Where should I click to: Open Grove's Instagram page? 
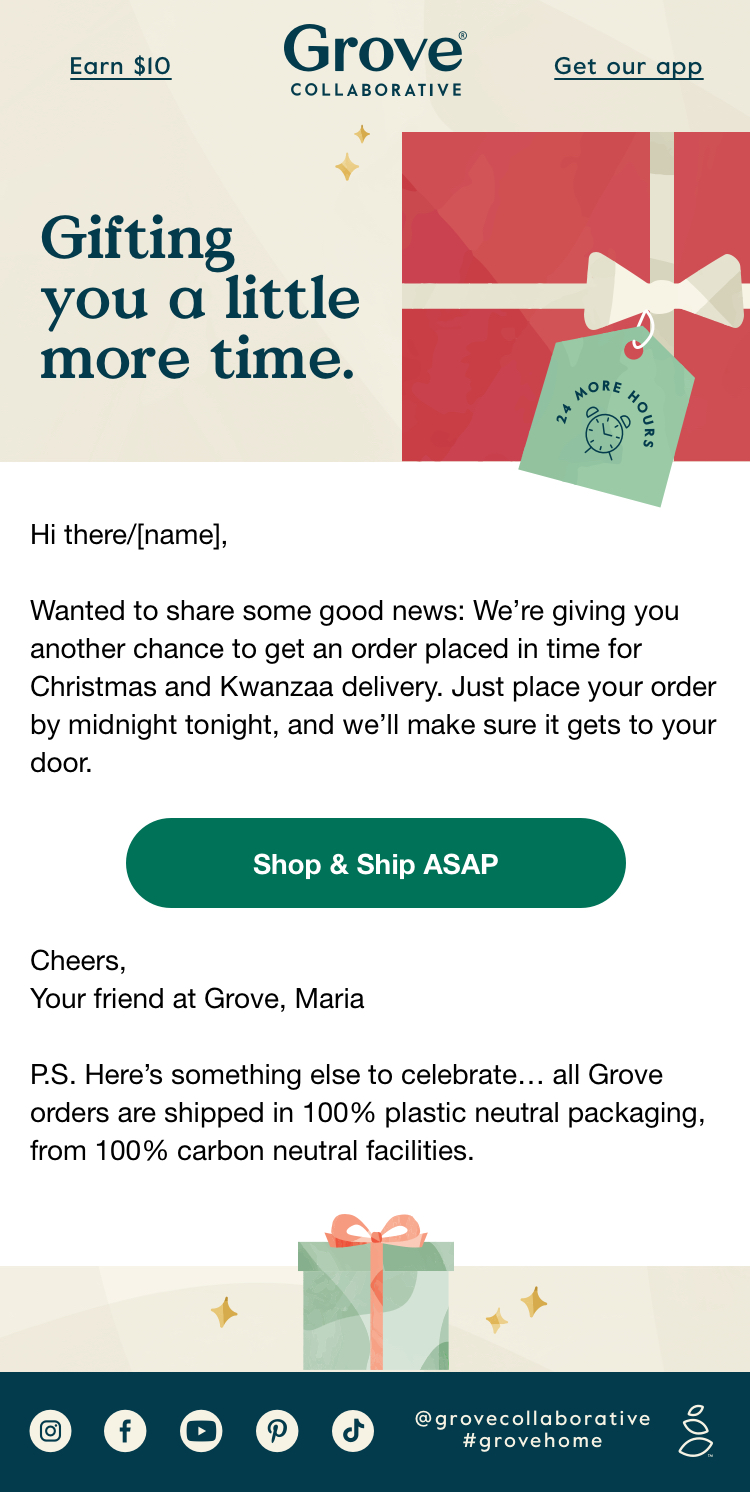click(51, 1431)
